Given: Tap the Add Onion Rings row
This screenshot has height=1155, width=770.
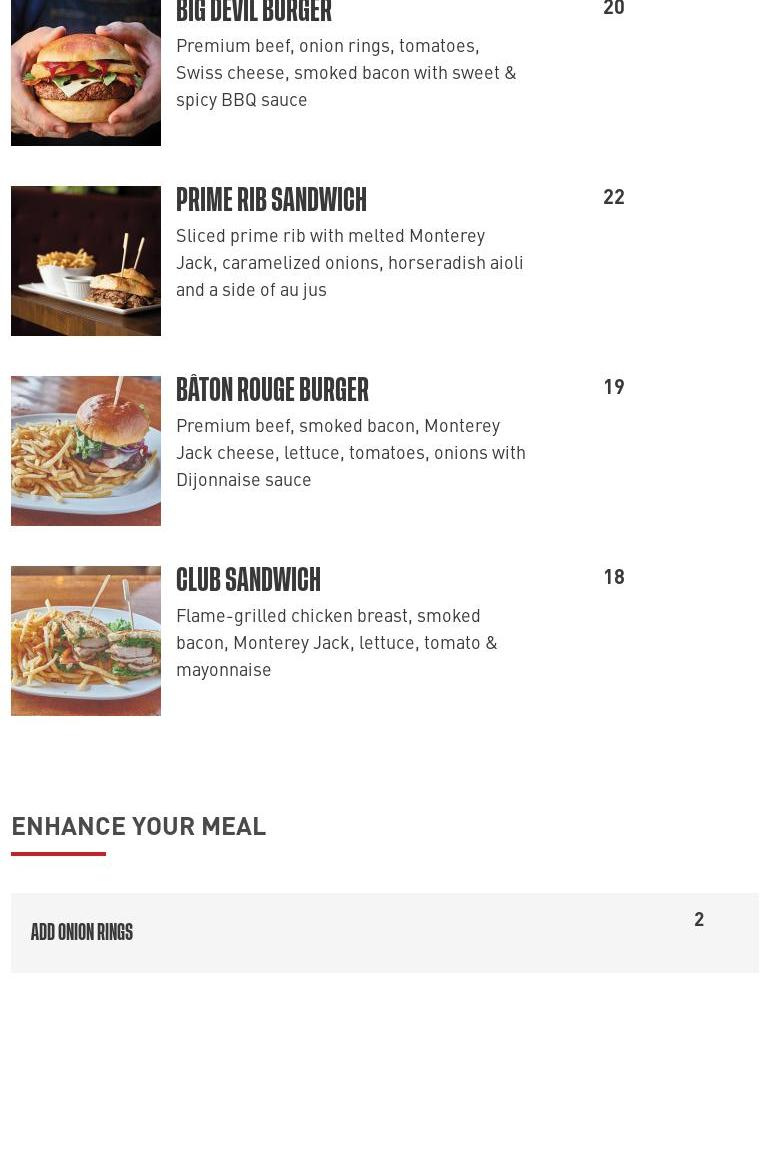Looking at the screenshot, I should click(384, 932).
